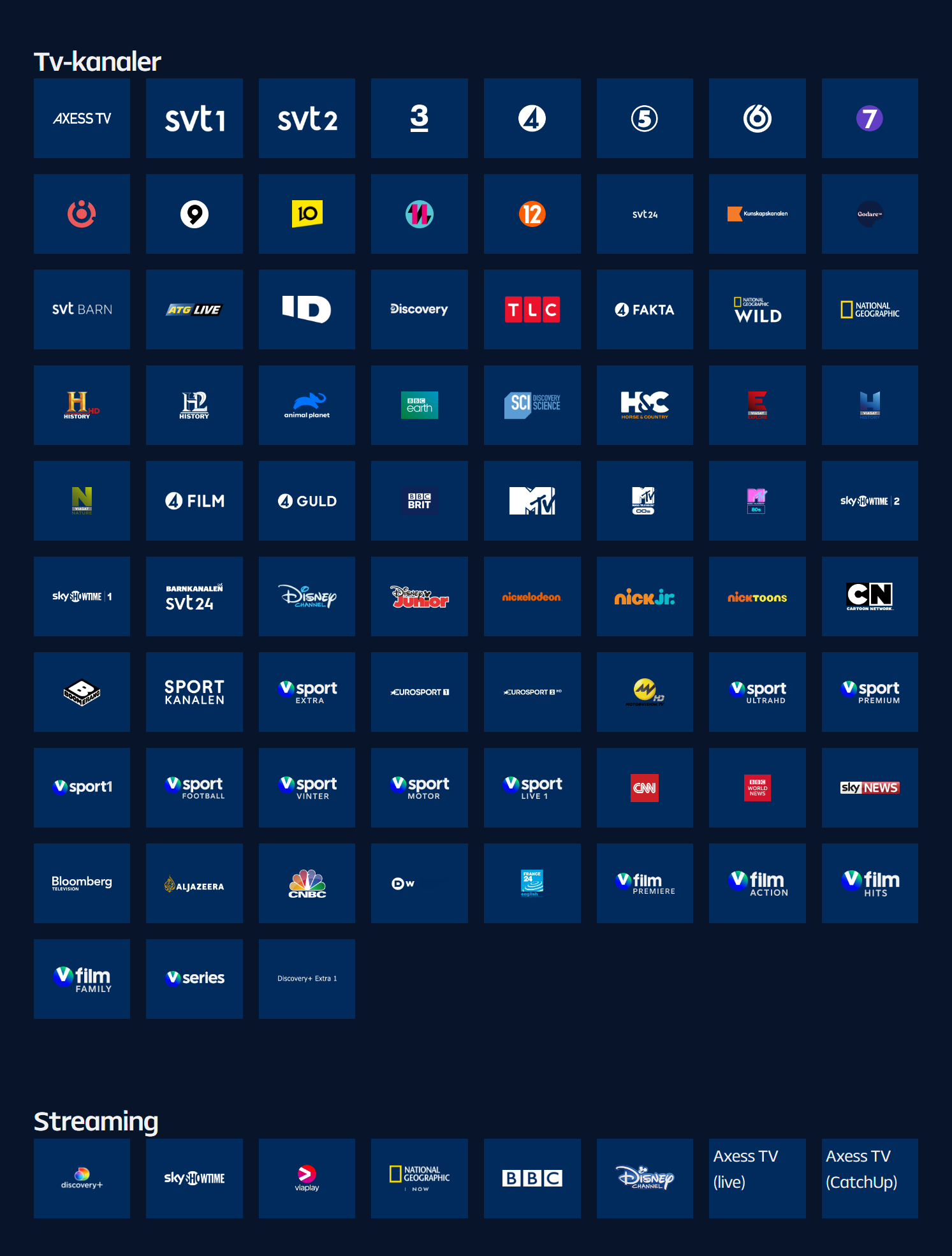Open the CNN channel tile
The width and height of the screenshot is (952, 1256).
point(644,788)
